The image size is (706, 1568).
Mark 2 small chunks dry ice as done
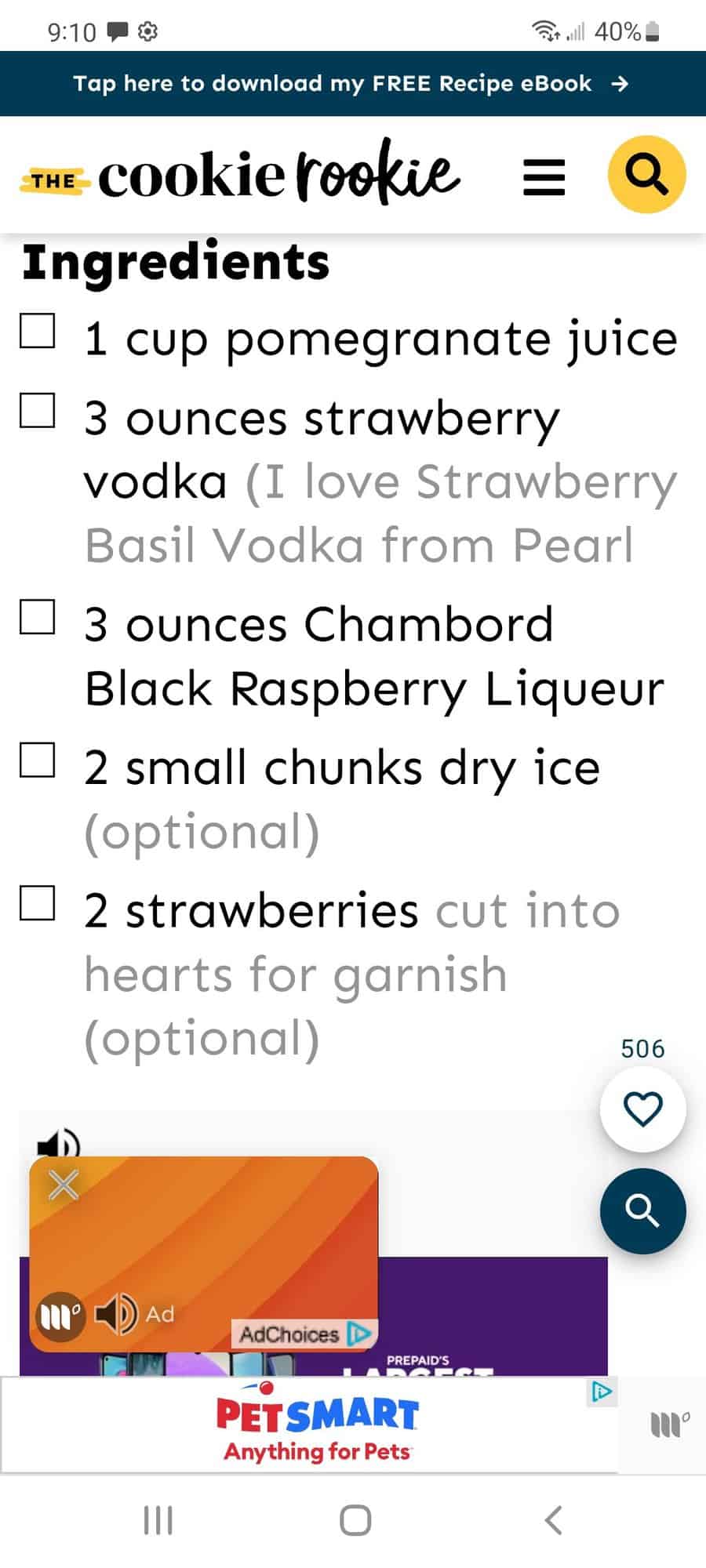tap(38, 759)
